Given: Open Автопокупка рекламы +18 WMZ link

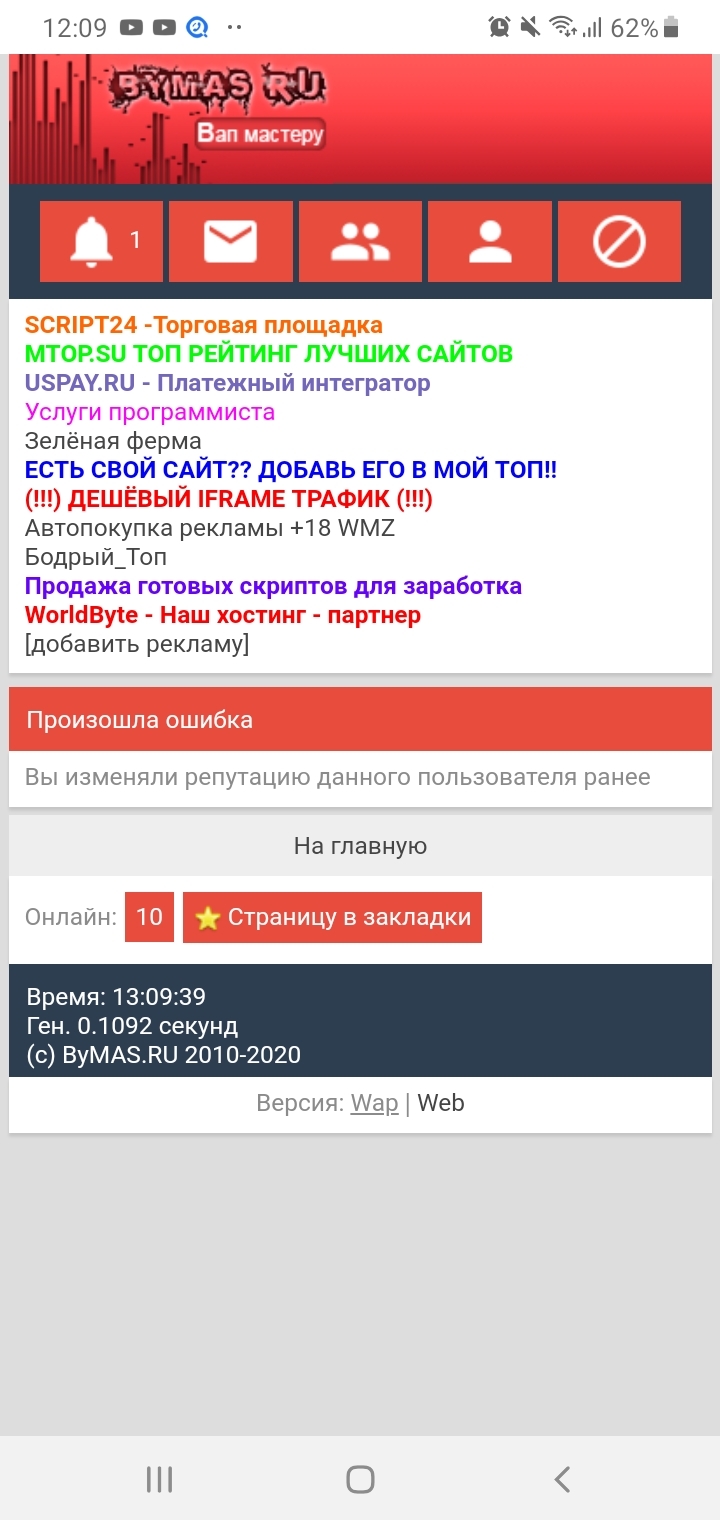Looking at the screenshot, I should pos(210,528).
